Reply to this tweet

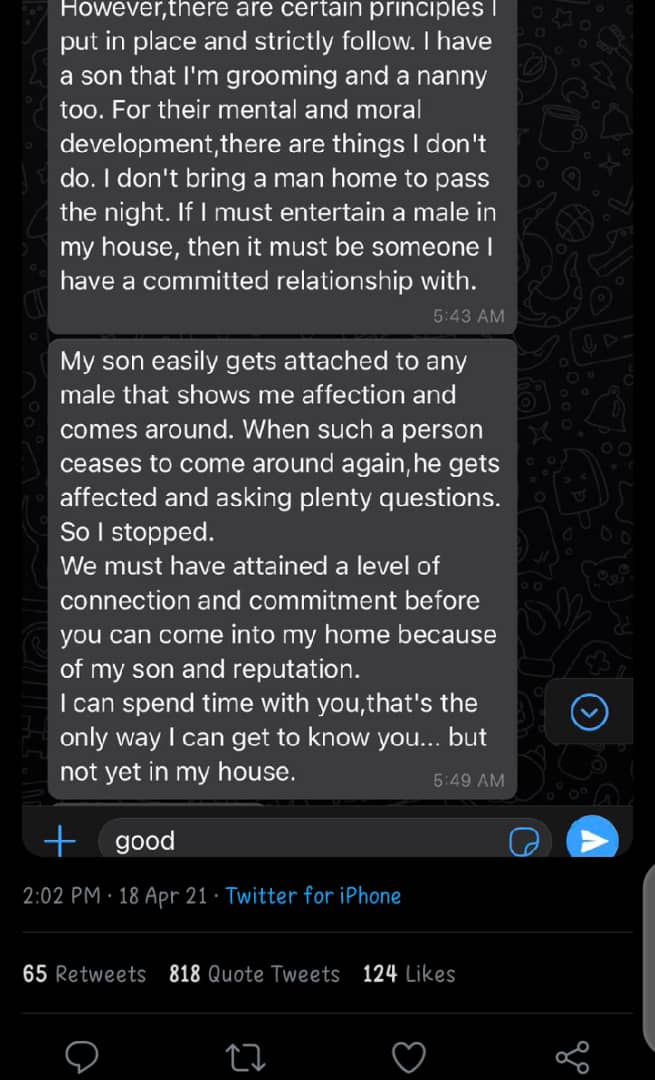pyautogui.click(x=81, y=1056)
